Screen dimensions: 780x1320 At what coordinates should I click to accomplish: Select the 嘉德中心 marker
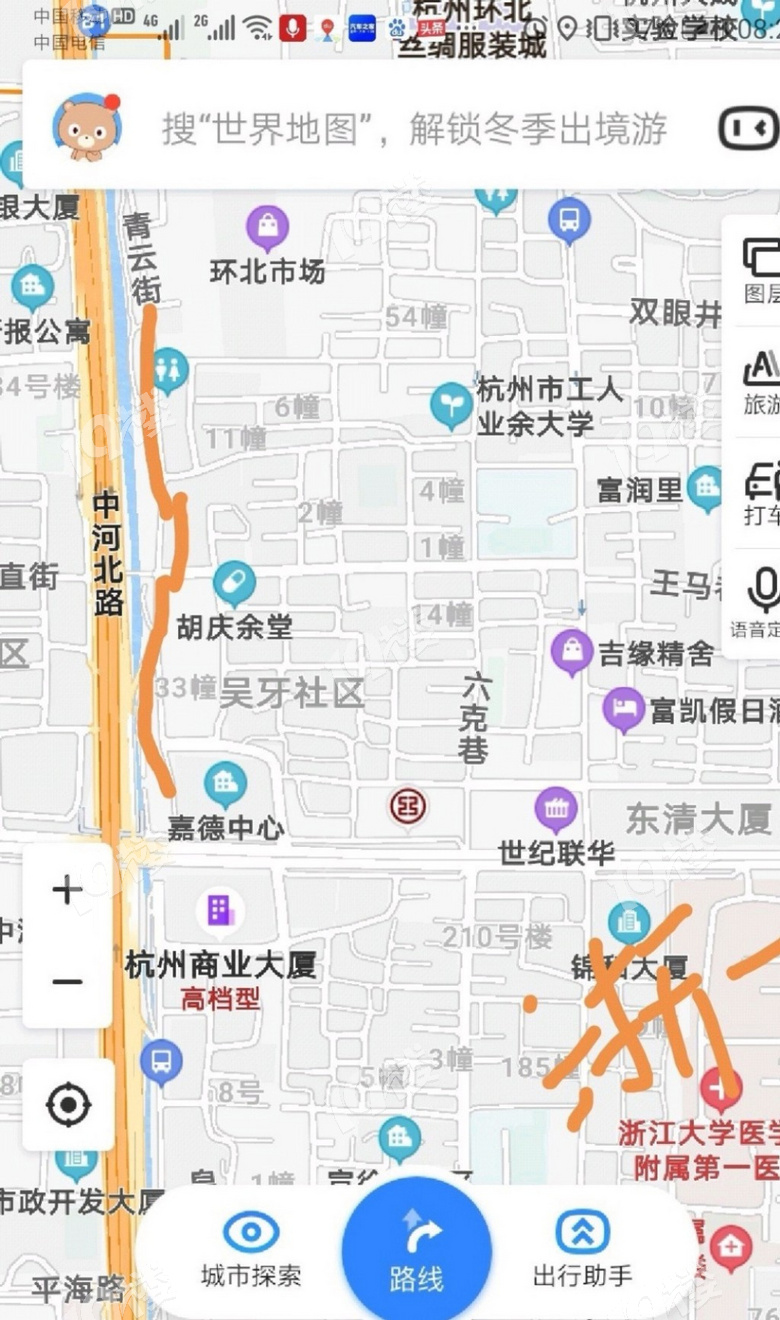coord(225,784)
